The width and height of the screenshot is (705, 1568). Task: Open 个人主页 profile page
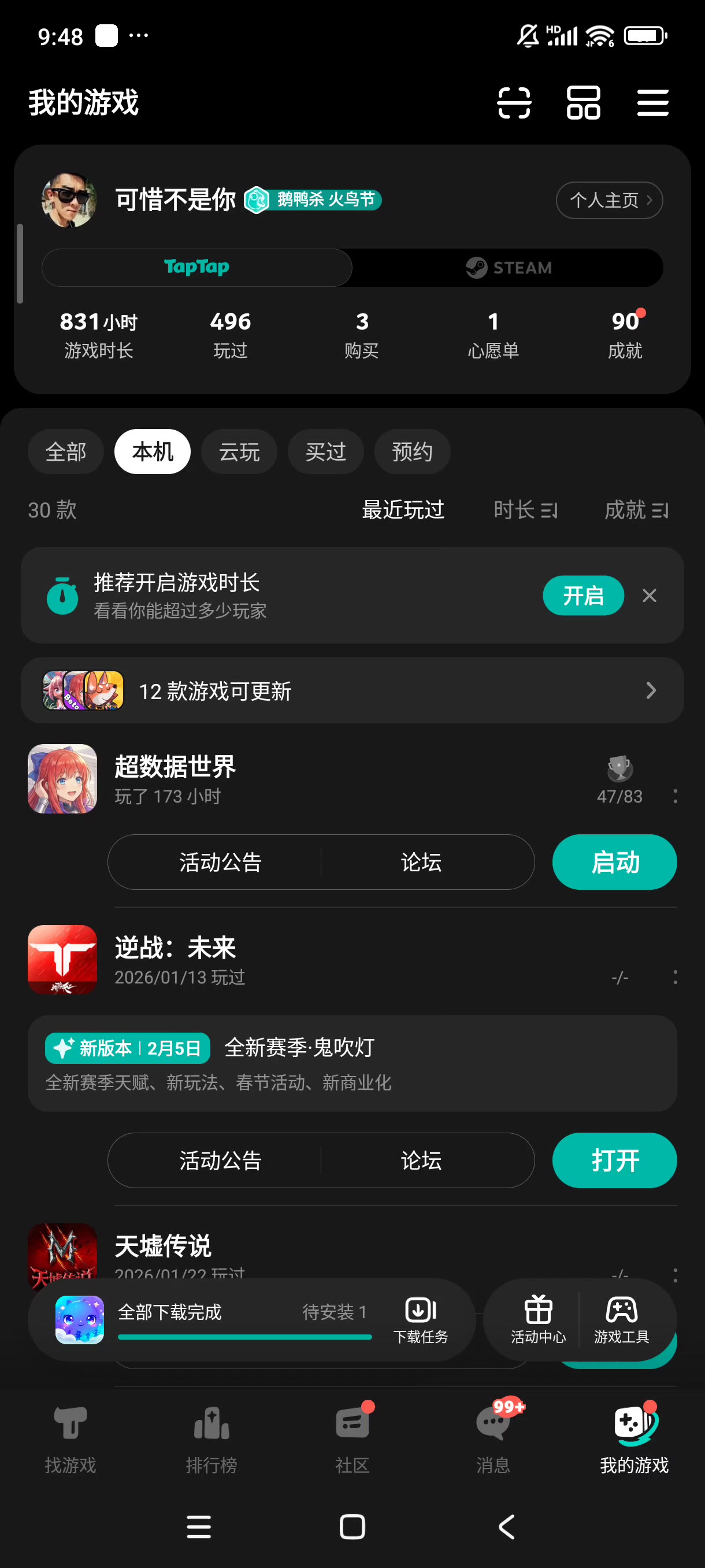[x=609, y=200]
